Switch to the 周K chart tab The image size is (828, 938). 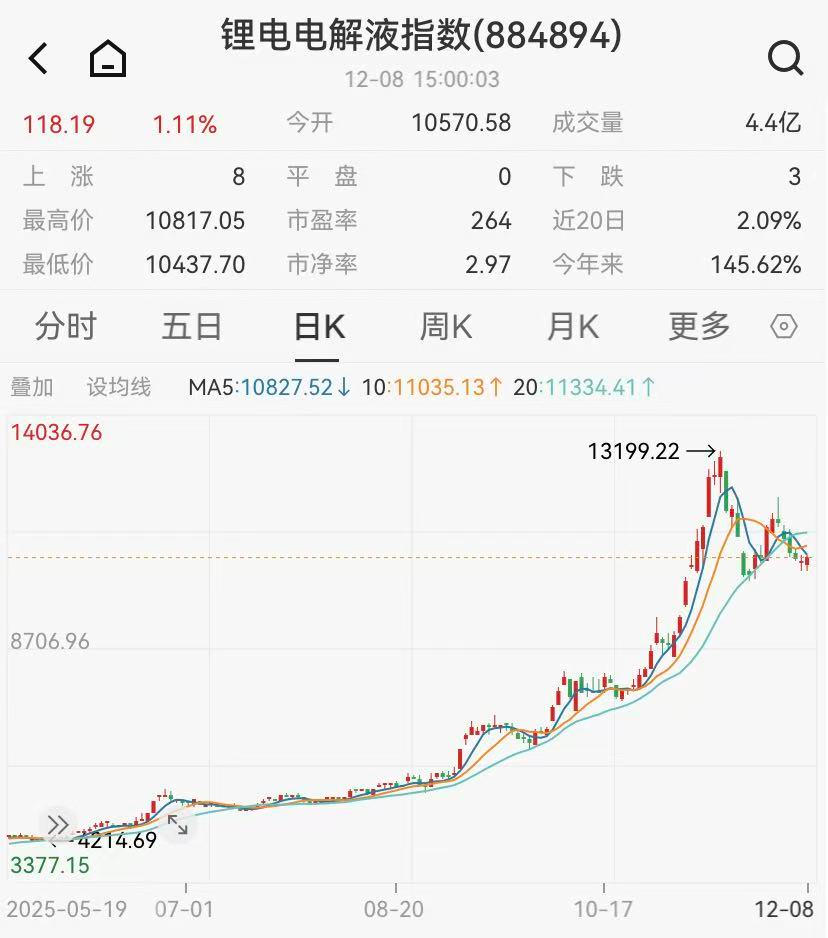click(446, 327)
